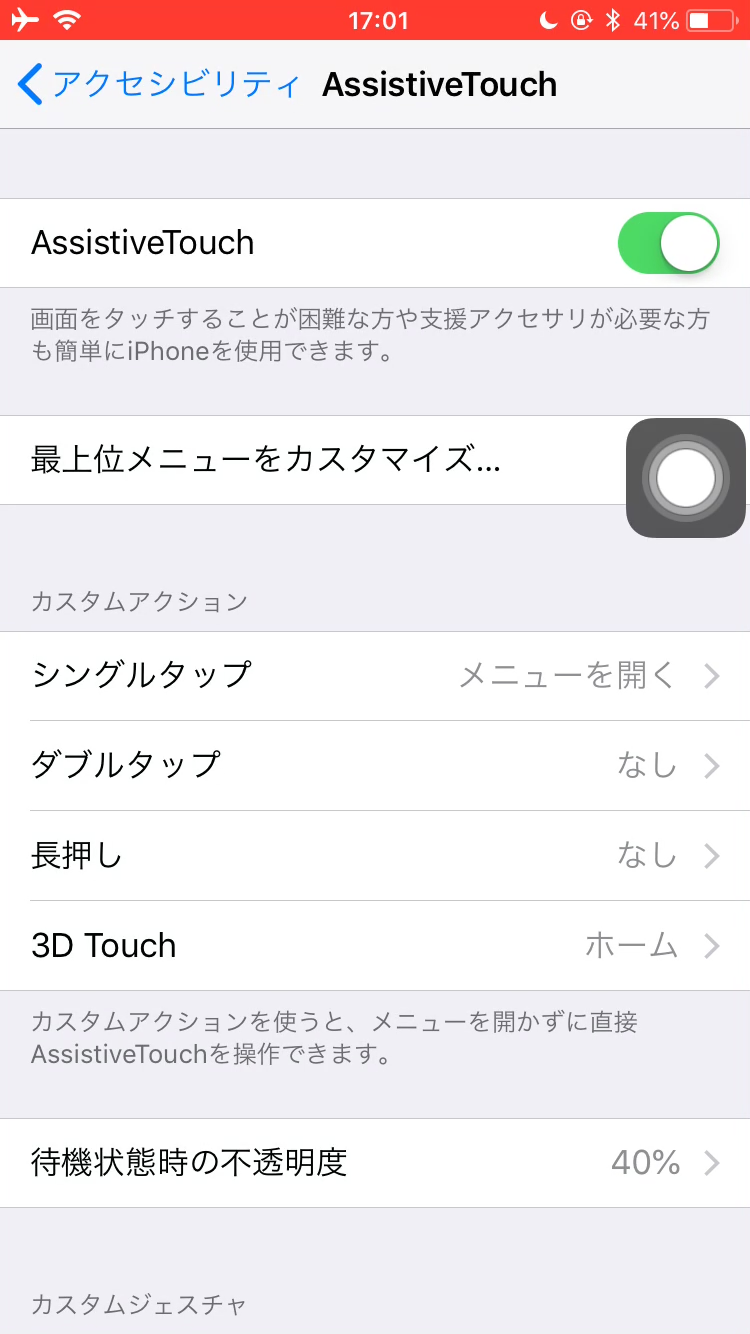The width and height of the screenshot is (750, 1334).
Task: Tap the floating AssistiveTouch button
Action: click(x=686, y=478)
